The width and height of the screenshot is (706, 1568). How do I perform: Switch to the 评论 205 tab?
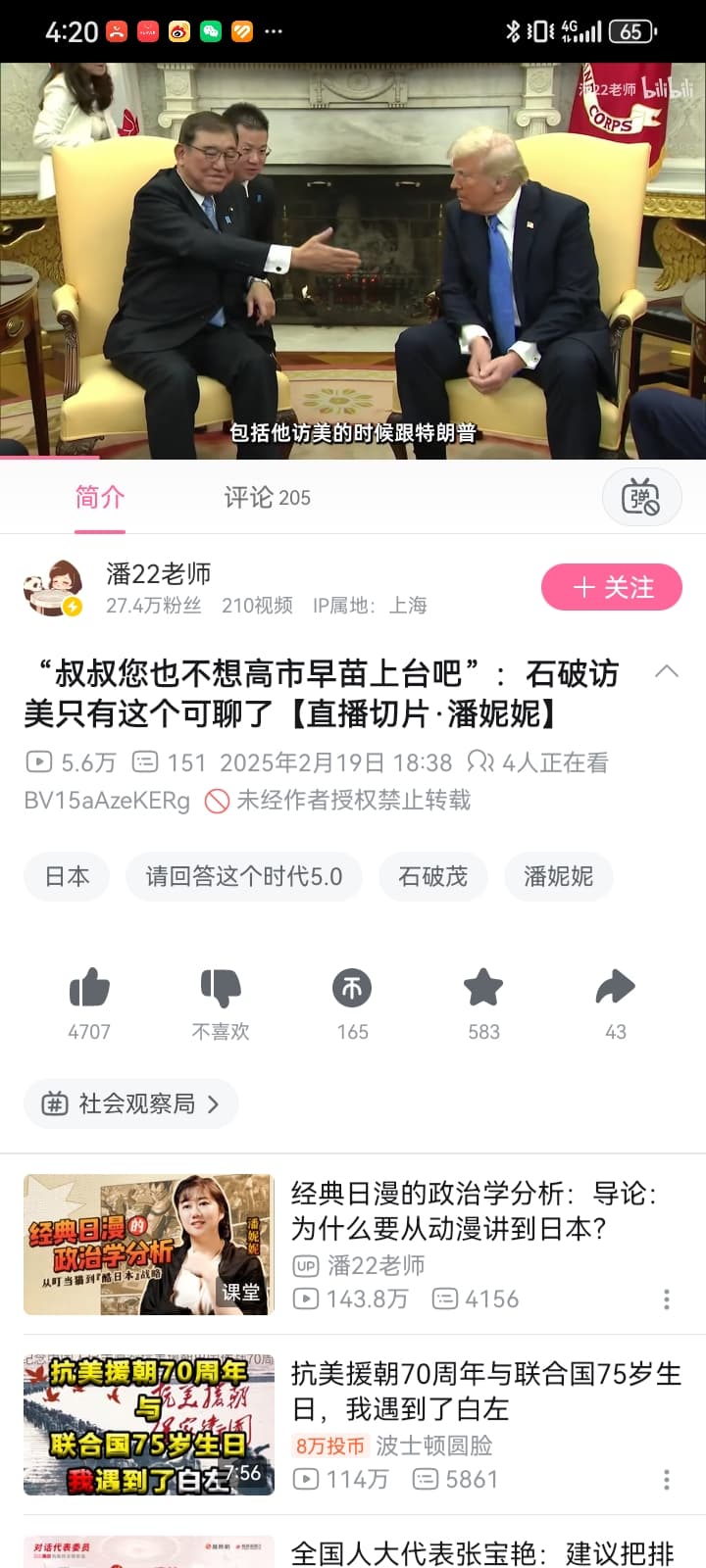coord(267,497)
